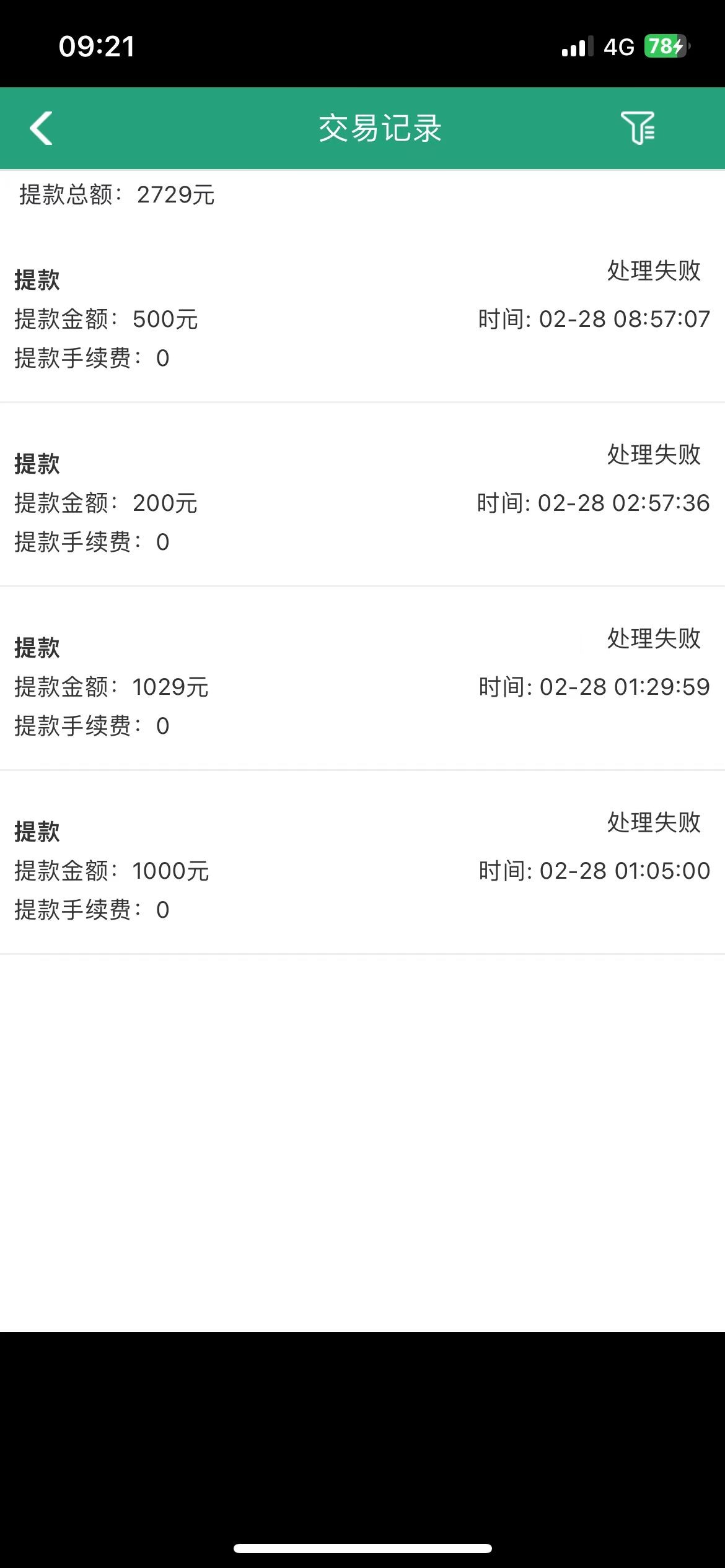Click the status bar clock showing 09:21

[97, 46]
